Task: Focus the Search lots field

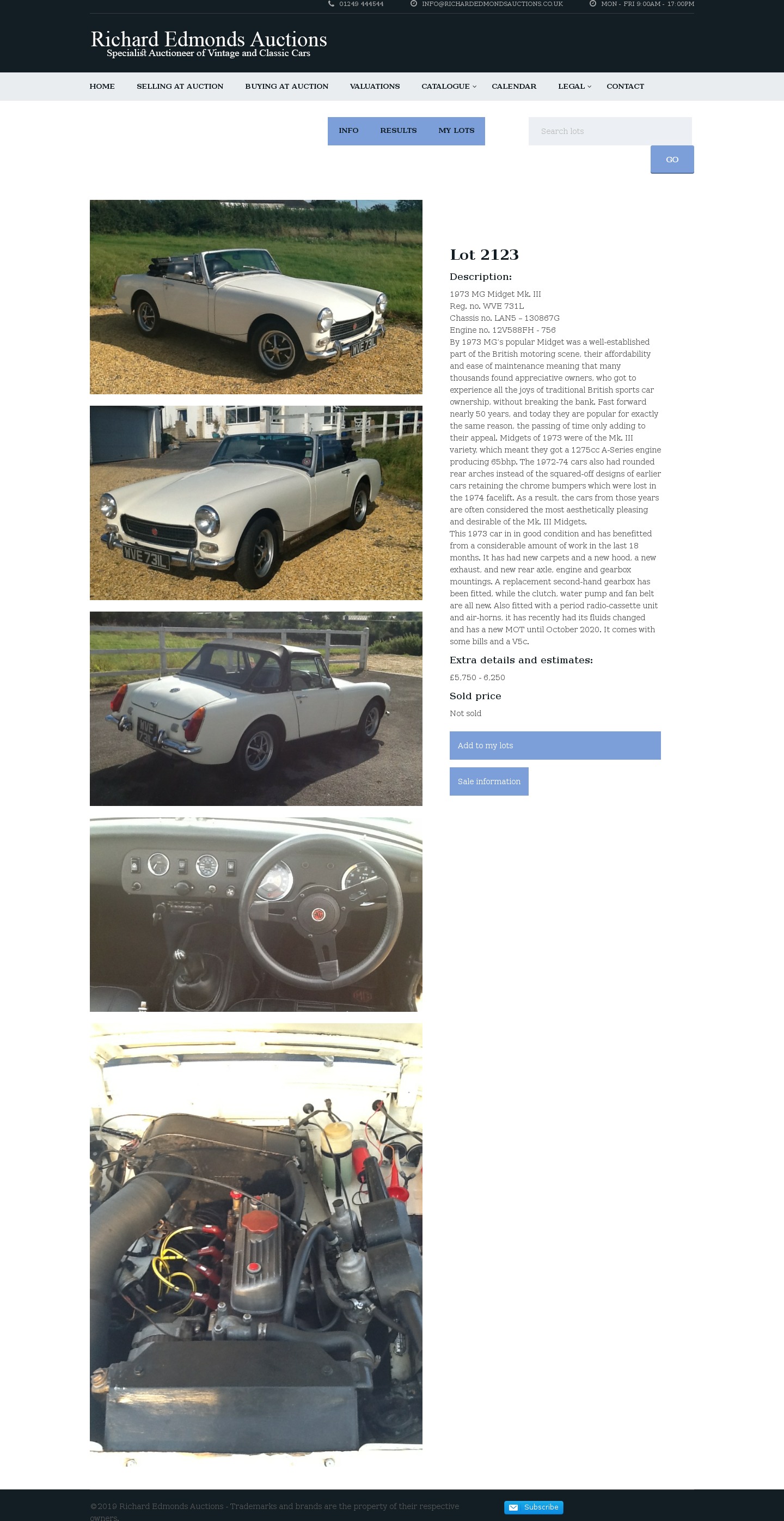Action: coord(609,131)
